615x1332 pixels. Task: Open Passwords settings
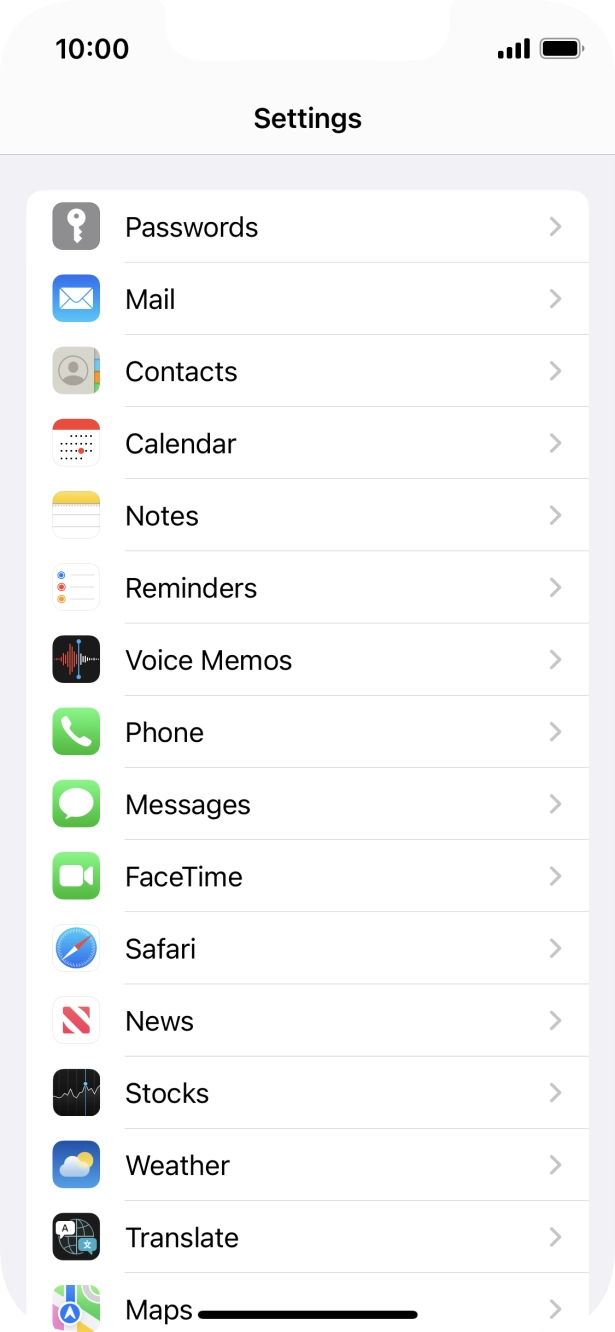coord(307,227)
